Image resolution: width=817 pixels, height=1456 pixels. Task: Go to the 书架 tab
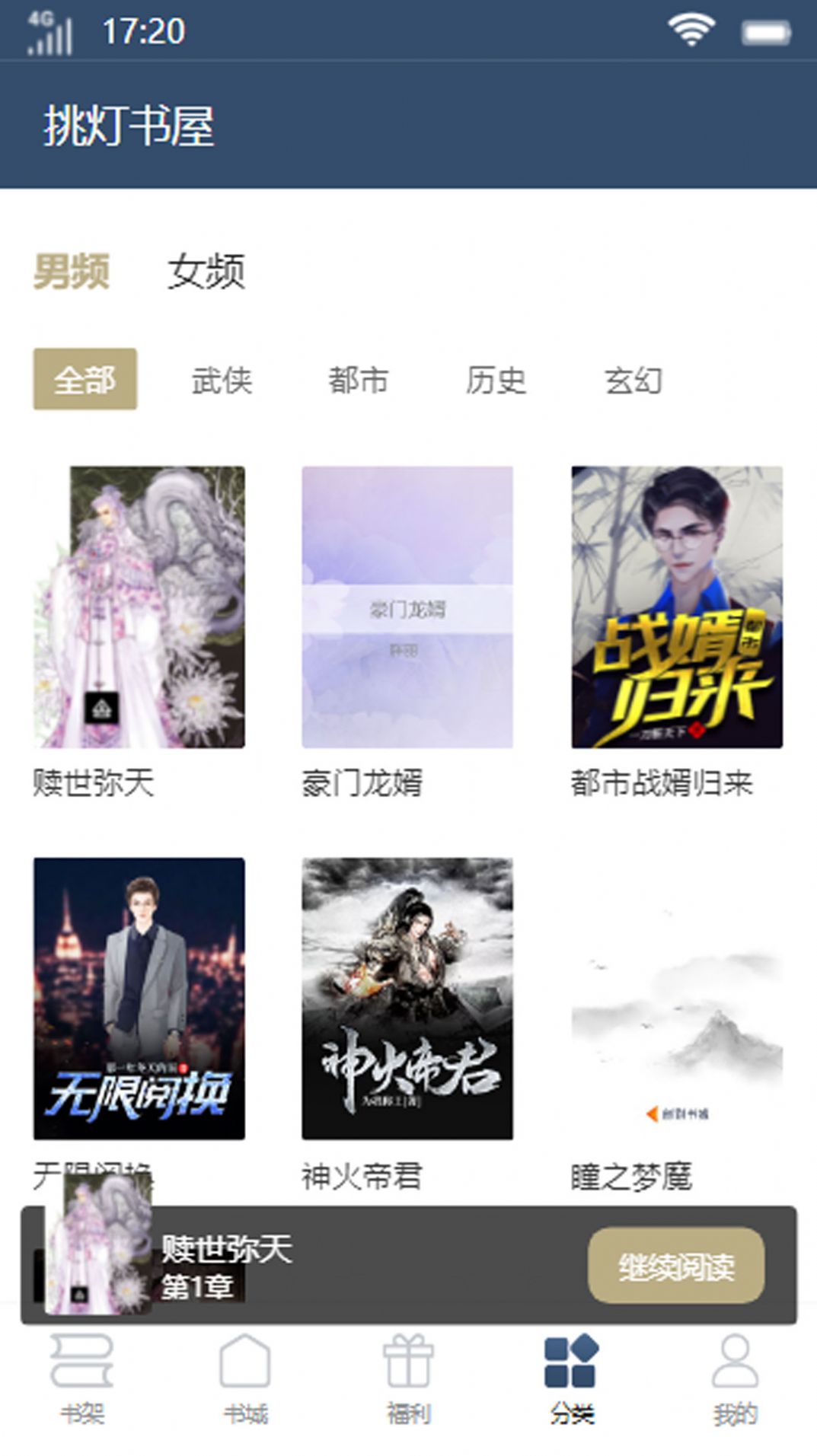[x=82, y=1378]
